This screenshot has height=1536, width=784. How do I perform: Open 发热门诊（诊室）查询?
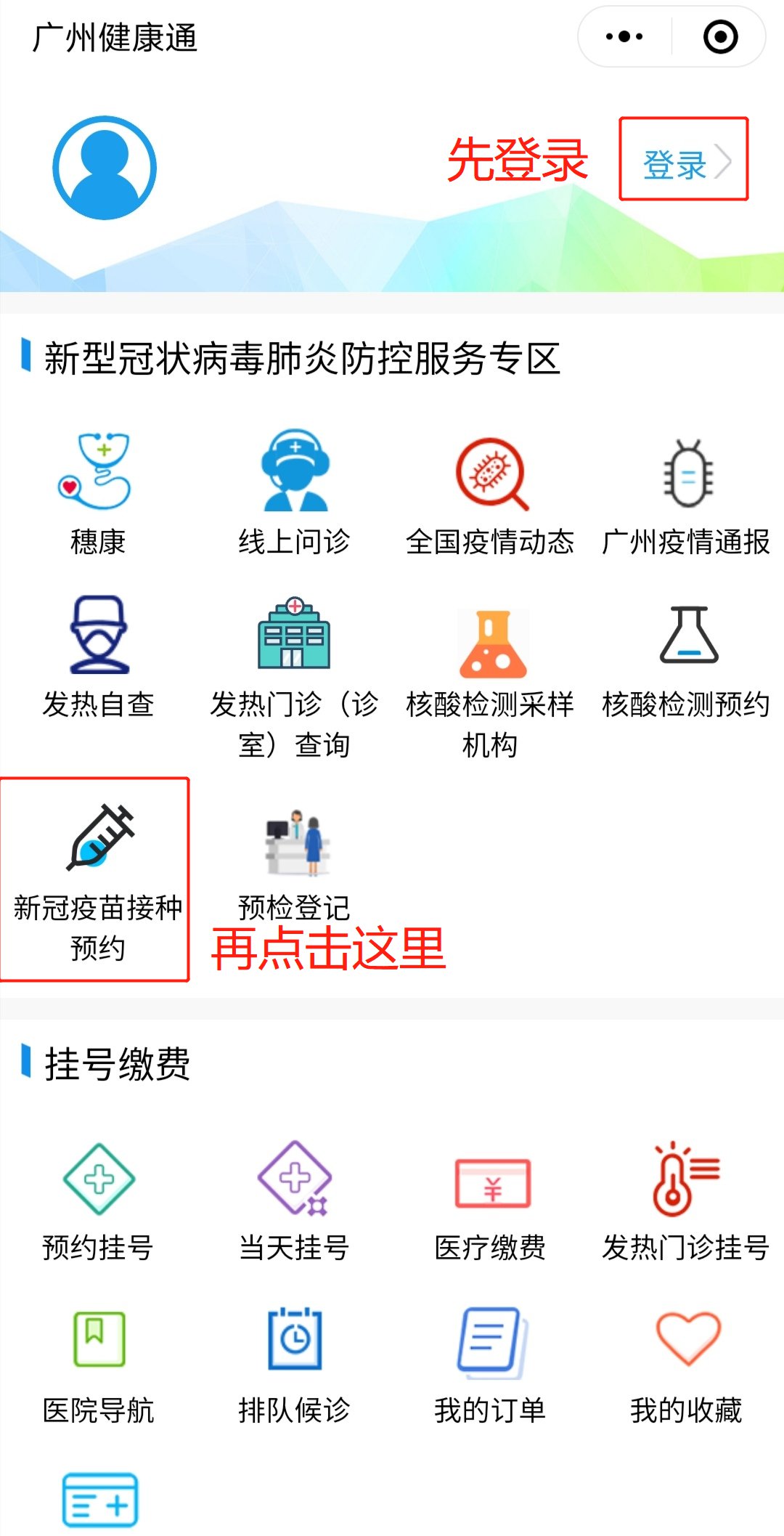click(294, 675)
